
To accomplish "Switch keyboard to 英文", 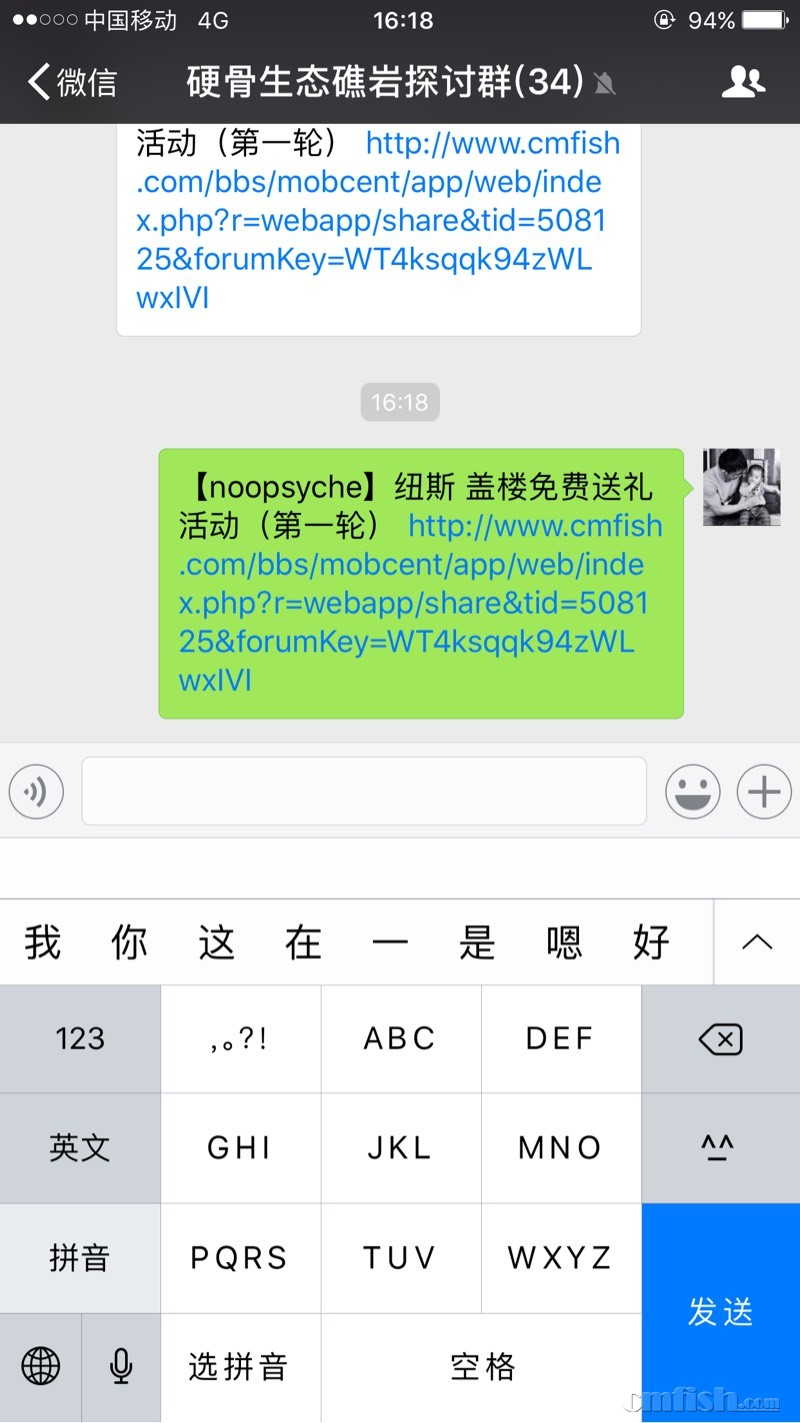I will coord(80,1148).
